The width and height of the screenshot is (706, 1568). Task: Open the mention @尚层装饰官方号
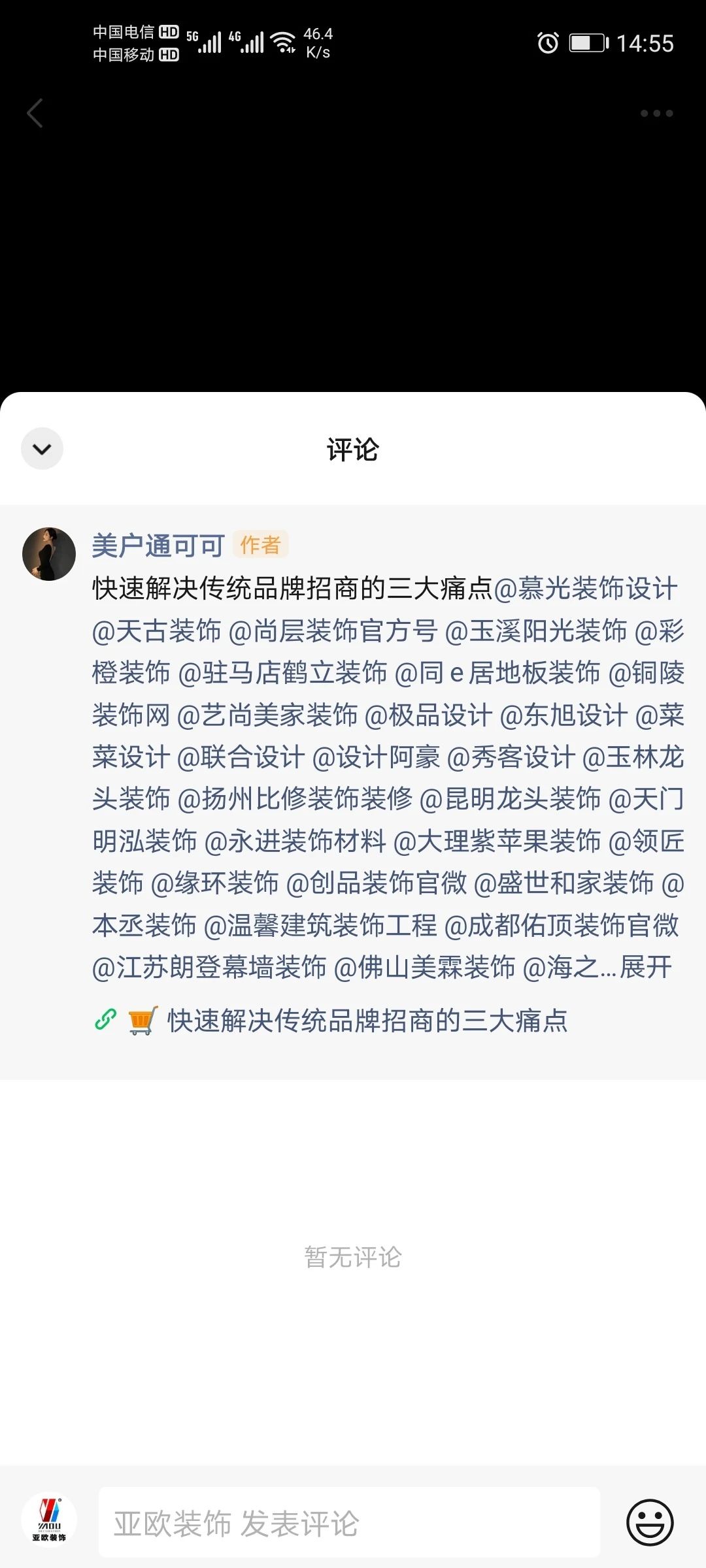click(x=333, y=630)
